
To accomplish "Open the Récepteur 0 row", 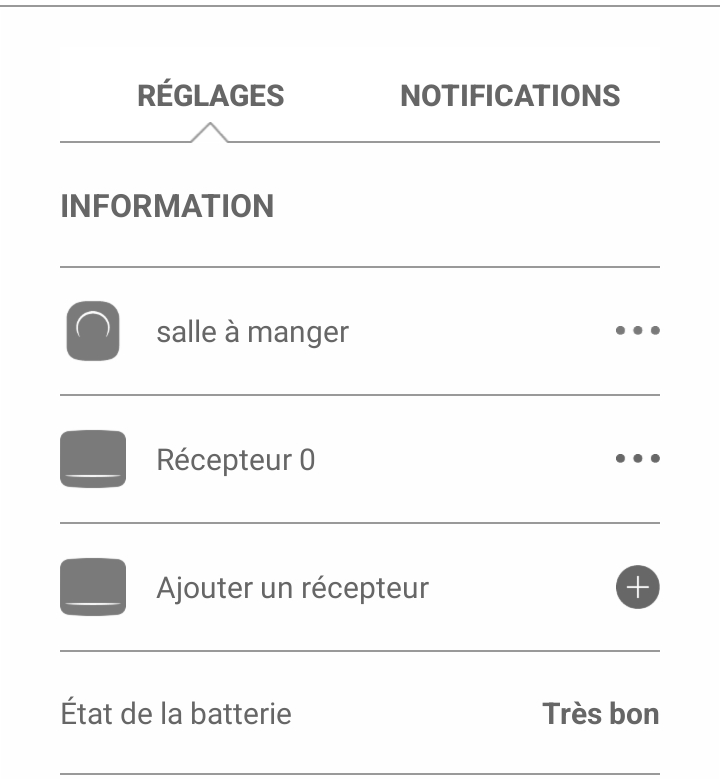I will pyautogui.click(x=235, y=459).
